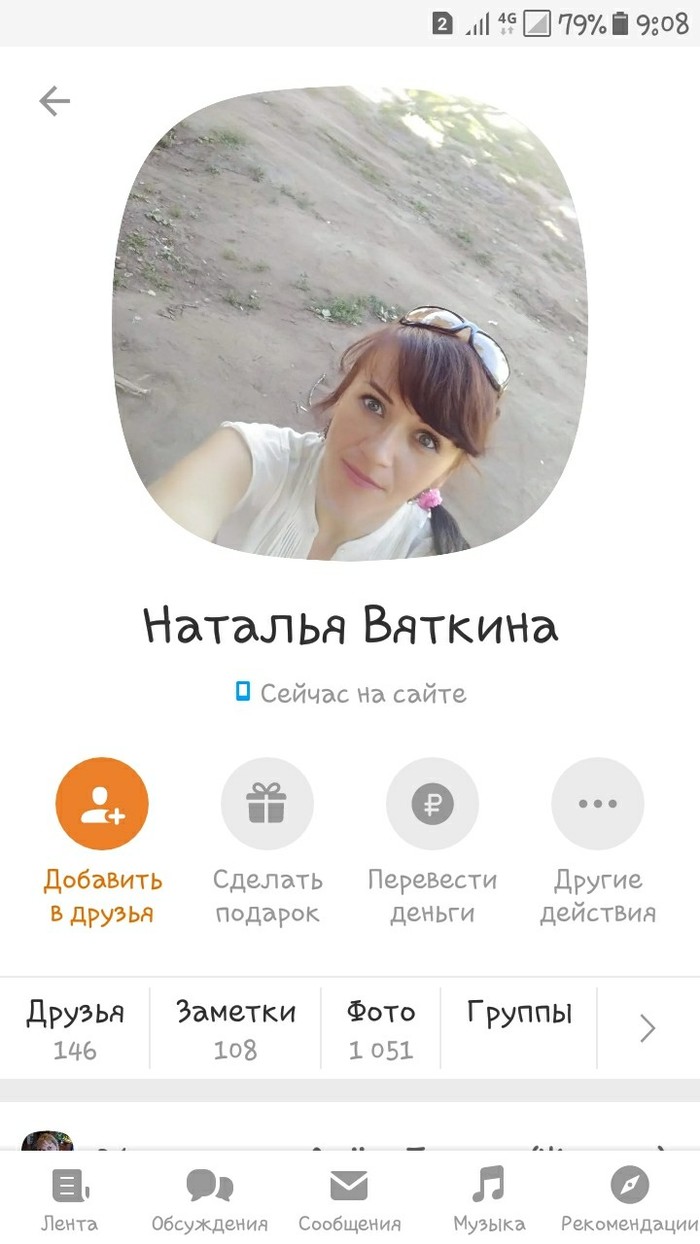Open the Рекомендации tab
The width and height of the screenshot is (700, 1244).
(x=629, y=1200)
